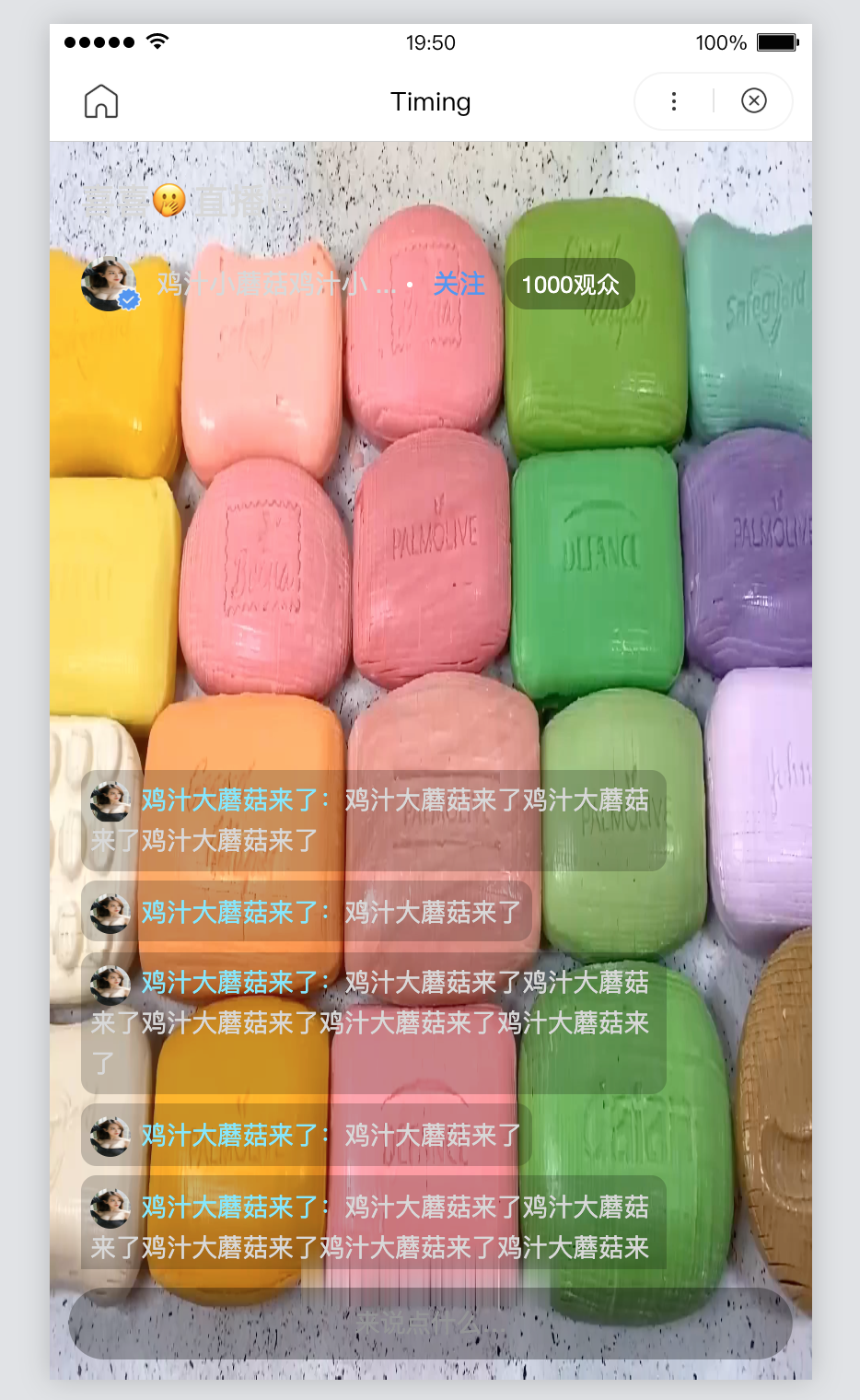This screenshot has height=1400, width=860.
Task: Tap 关注 to follow the streamer
Action: click(458, 286)
